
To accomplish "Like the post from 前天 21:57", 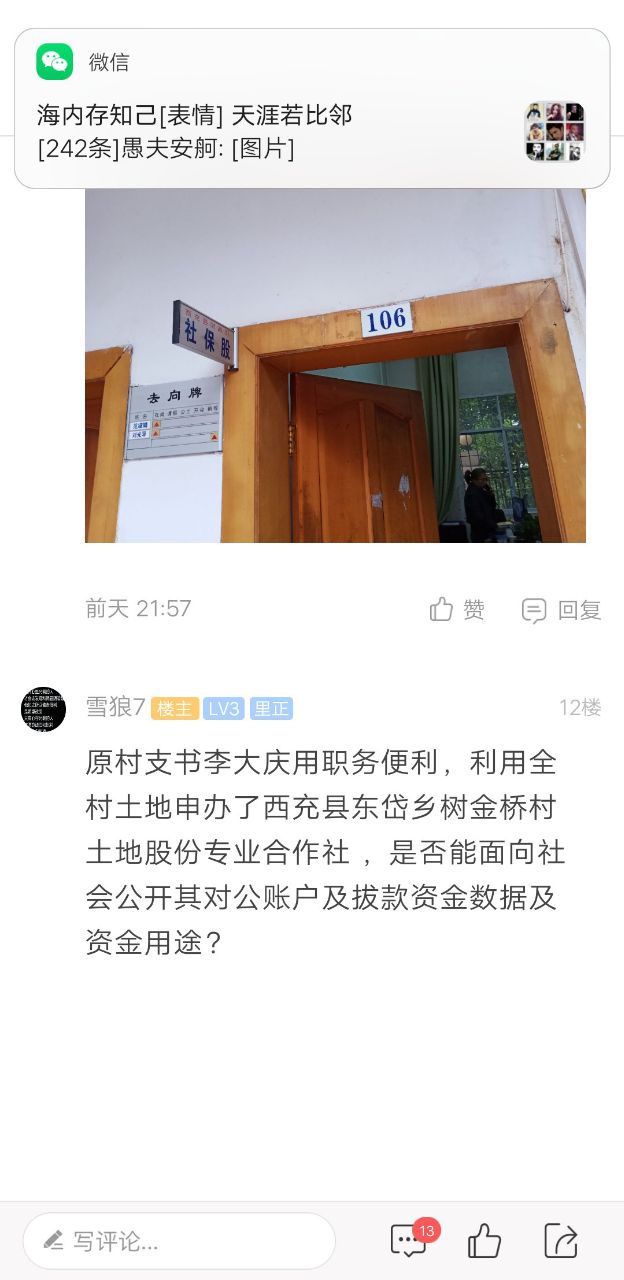I will click(x=457, y=610).
